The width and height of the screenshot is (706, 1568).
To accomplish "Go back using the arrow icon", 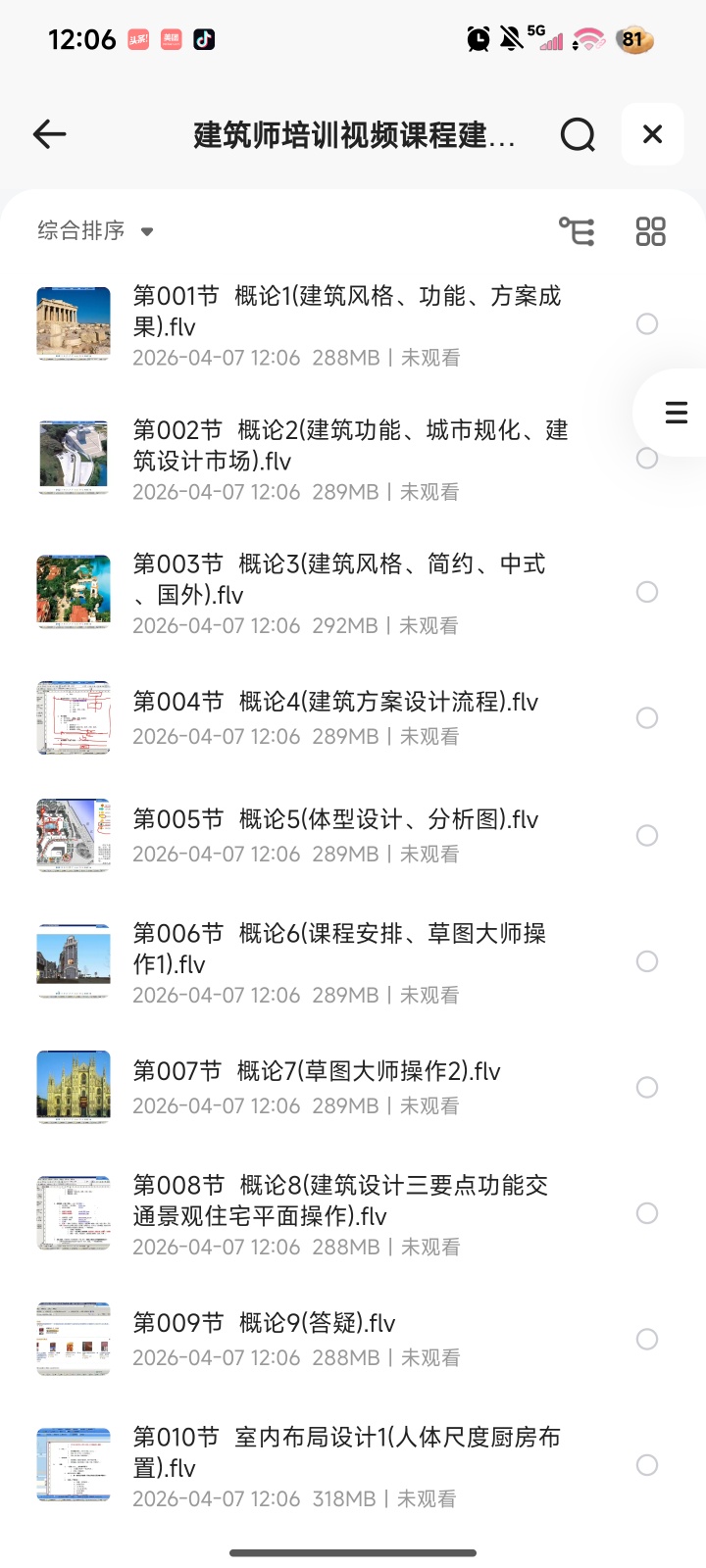I will tap(49, 134).
